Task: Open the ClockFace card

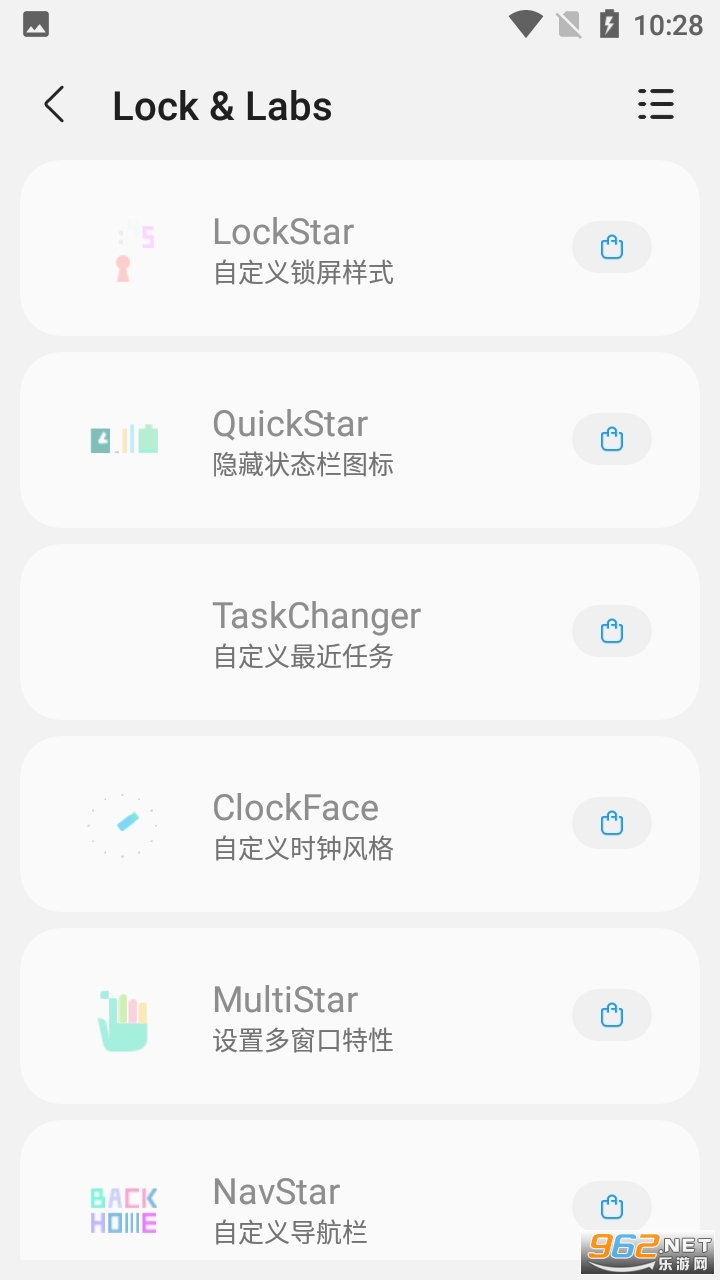Action: click(x=300, y=824)
